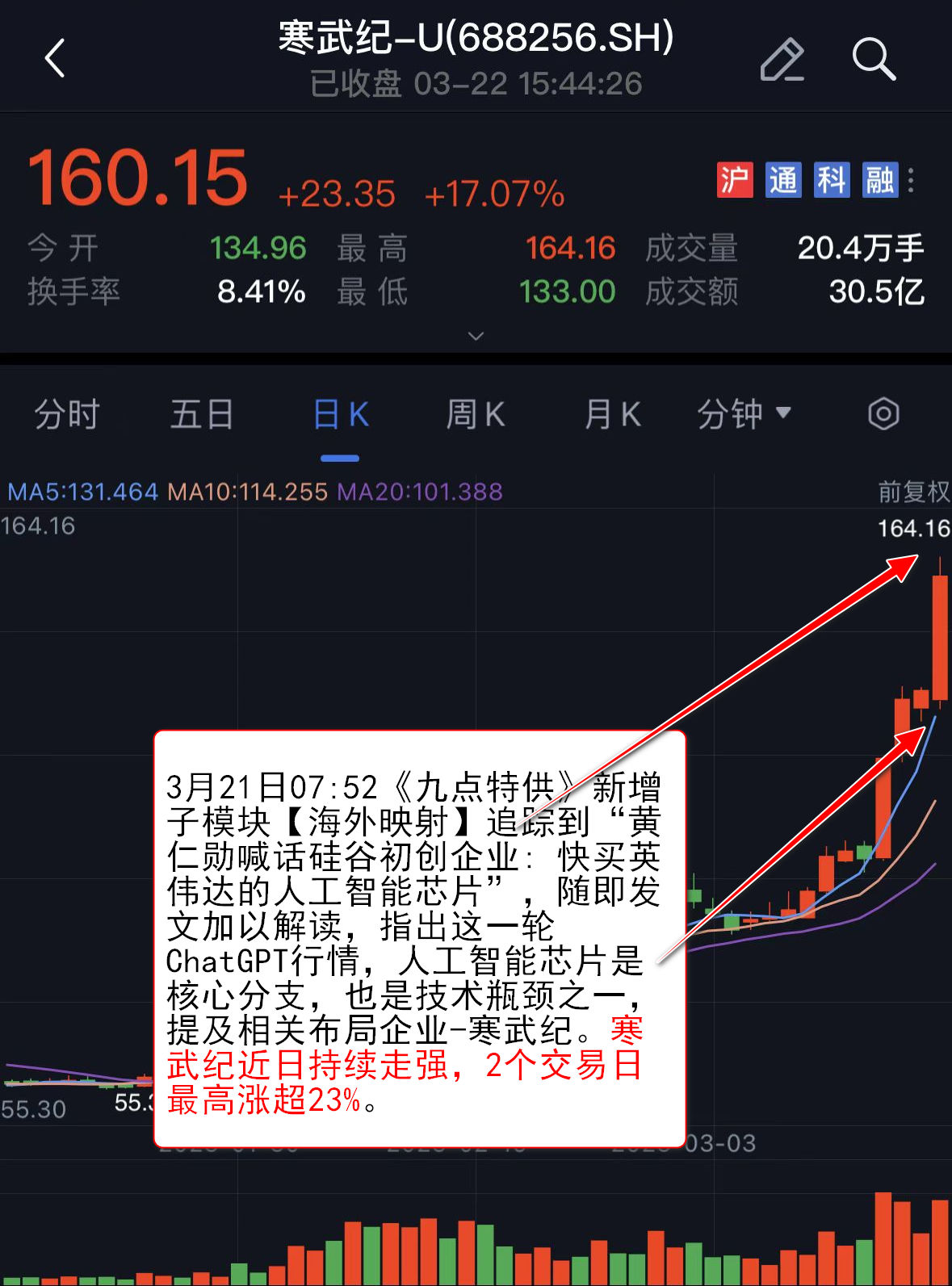The height and width of the screenshot is (1286, 952).
Task: Open the pencil edit icon
Action: [782, 59]
